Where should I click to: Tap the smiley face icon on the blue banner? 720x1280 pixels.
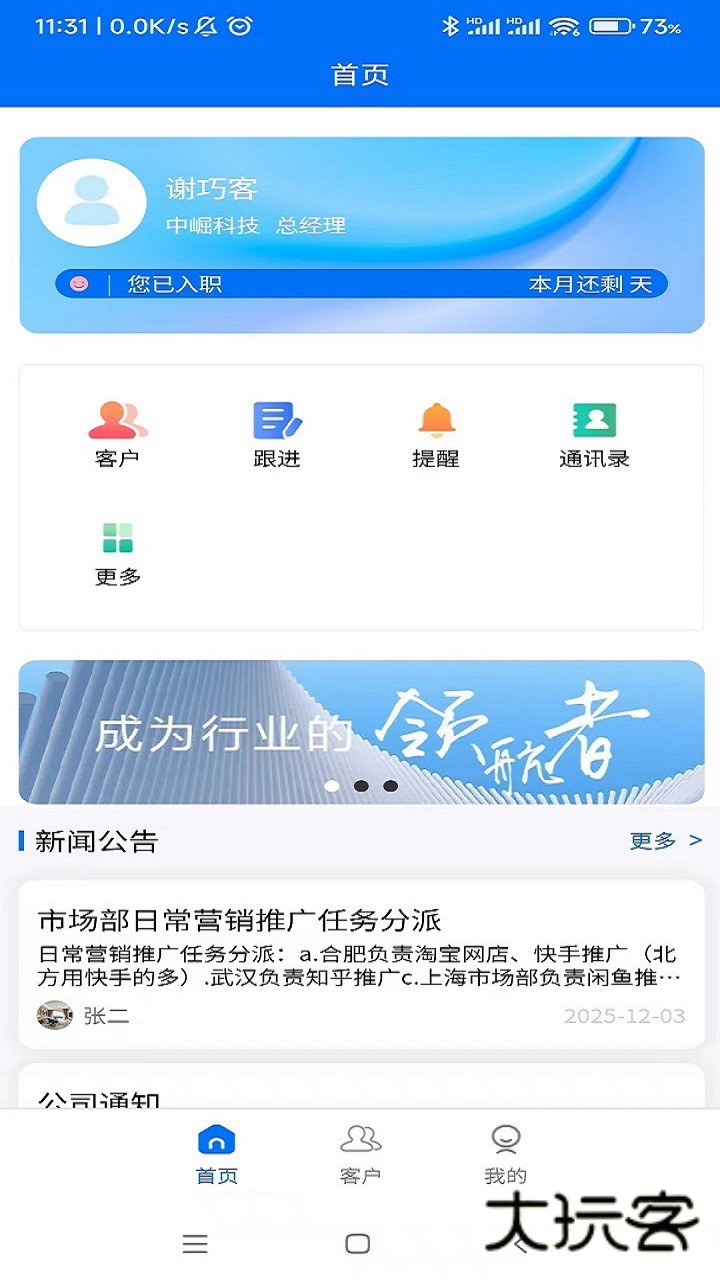point(80,284)
